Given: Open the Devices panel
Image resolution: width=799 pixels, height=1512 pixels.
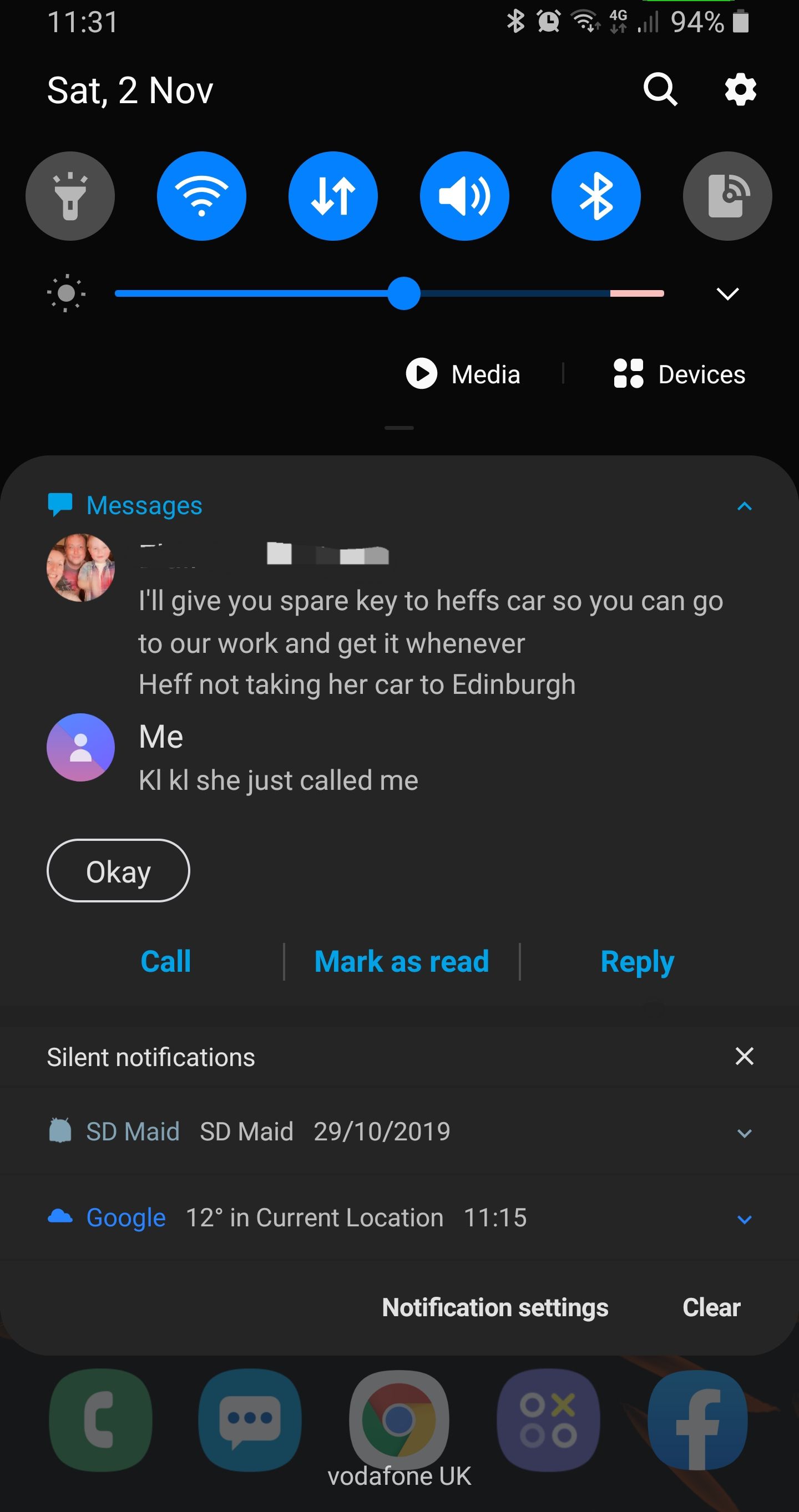Looking at the screenshot, I should pos(679,374).
